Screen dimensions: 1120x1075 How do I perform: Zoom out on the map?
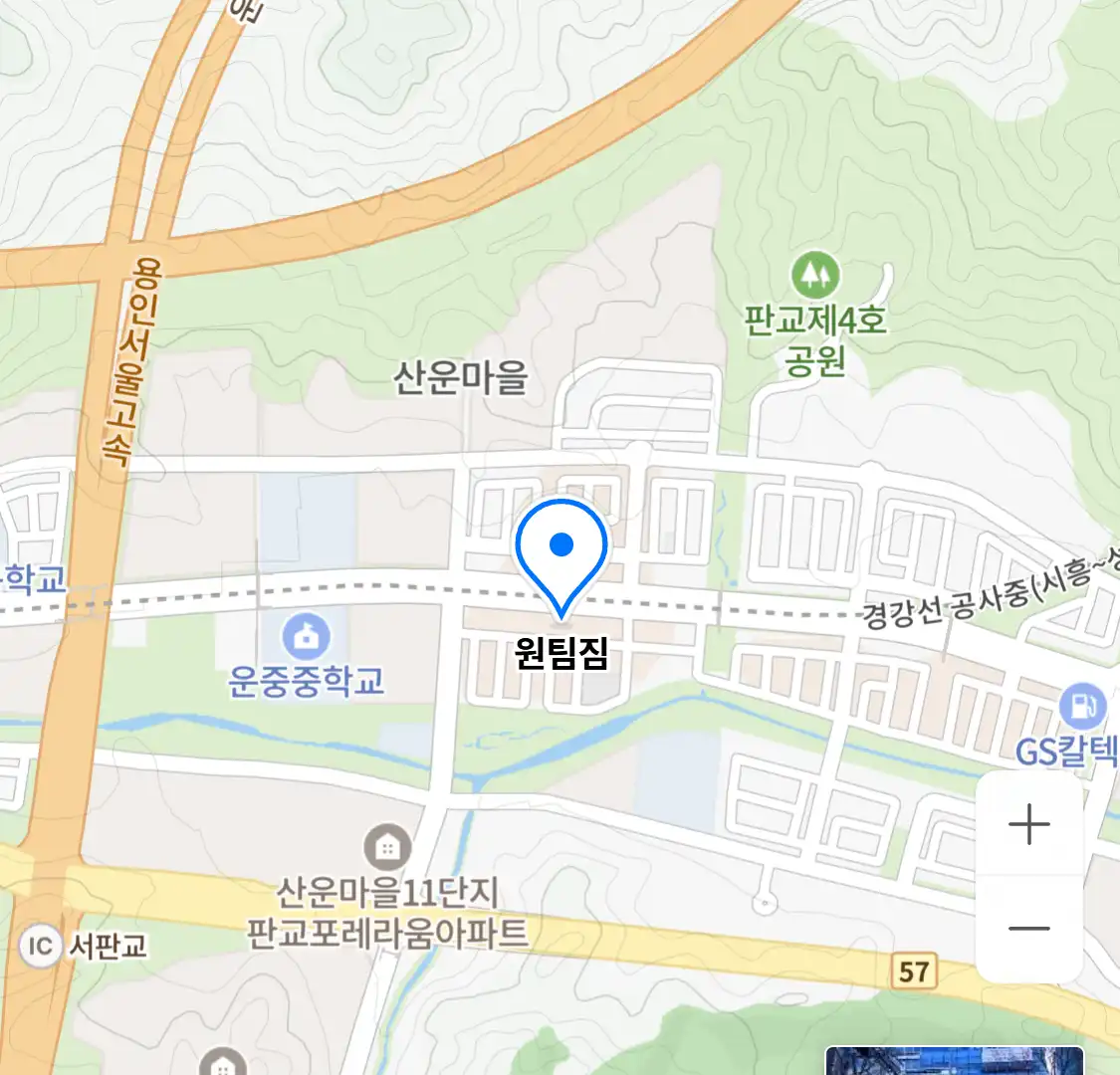(1028, 929)
